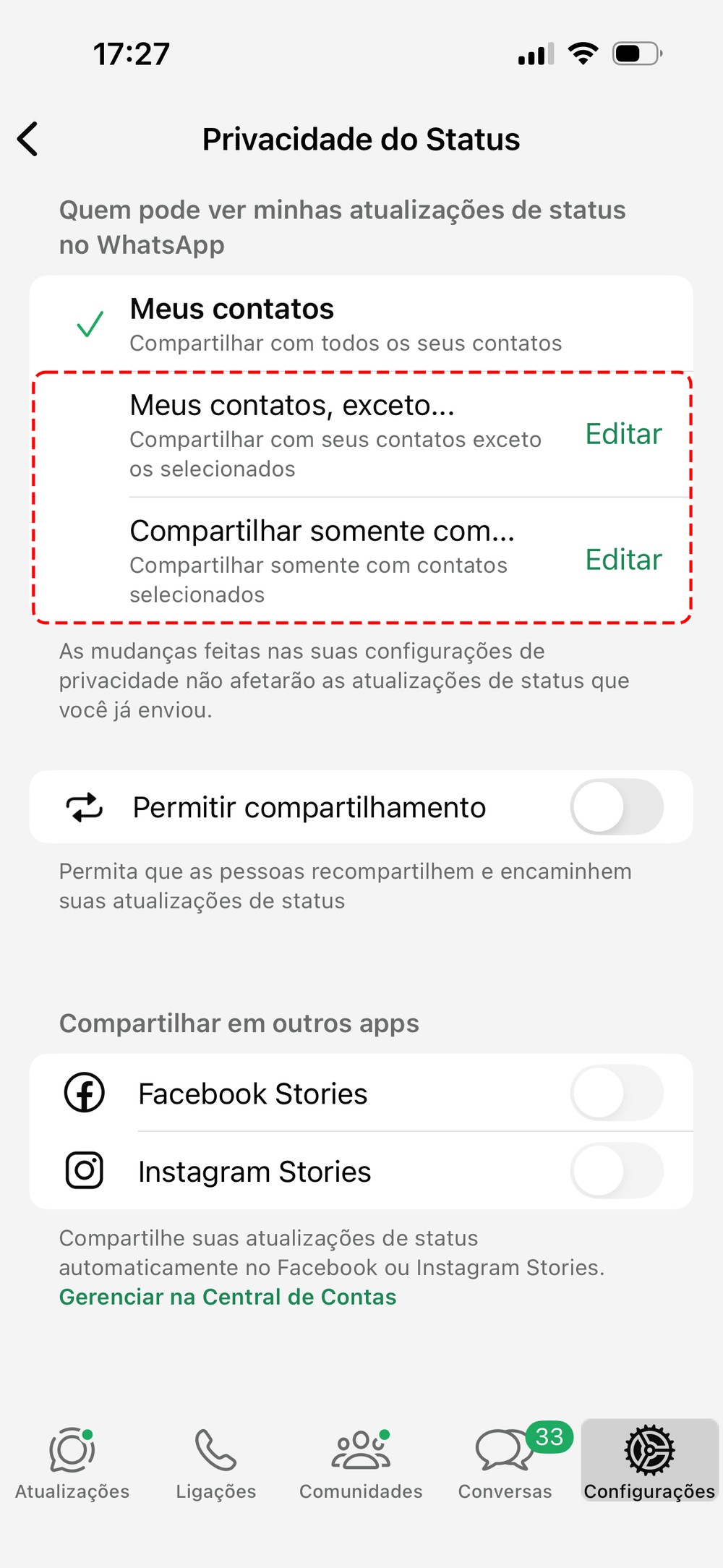Tap Editar next to Meus contatos, exceto

[x=623, y=434]
